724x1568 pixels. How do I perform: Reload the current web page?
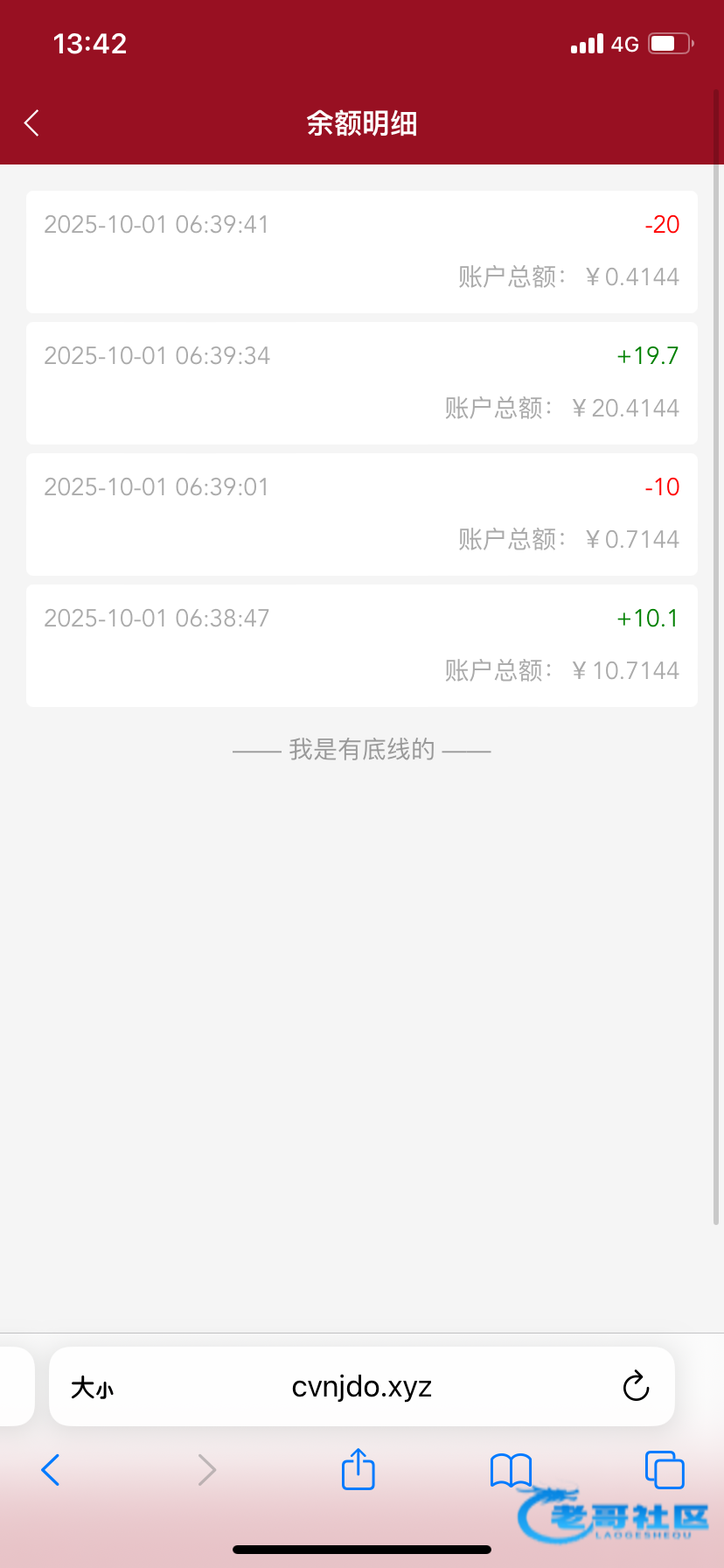(x=636, y=1387)
